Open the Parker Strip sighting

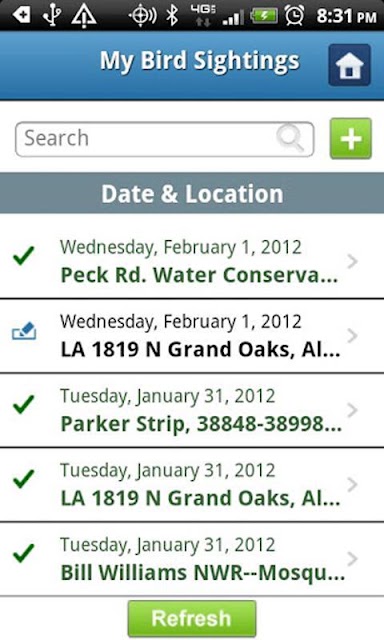(192, 410)
